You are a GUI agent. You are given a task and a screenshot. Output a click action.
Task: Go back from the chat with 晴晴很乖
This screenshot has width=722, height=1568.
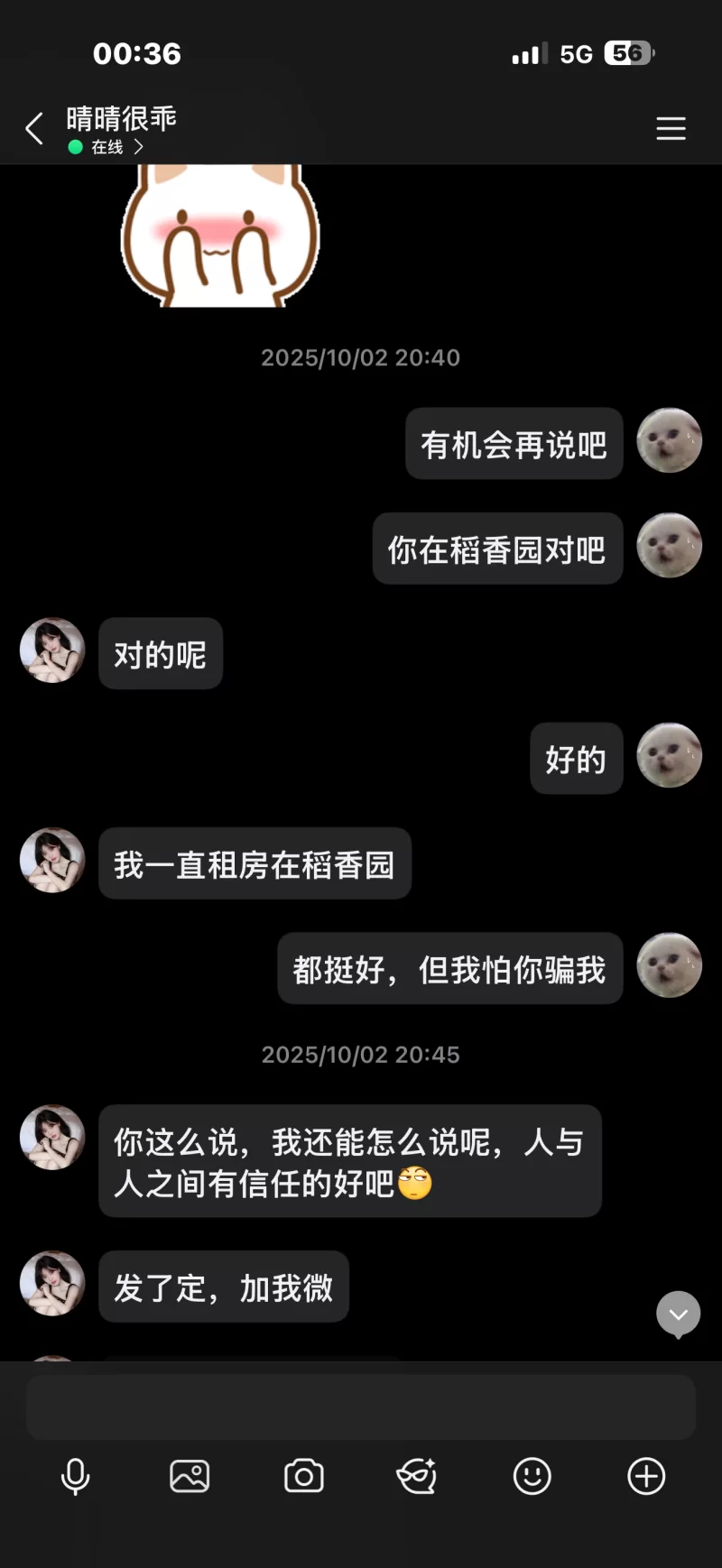pos(34,129)
